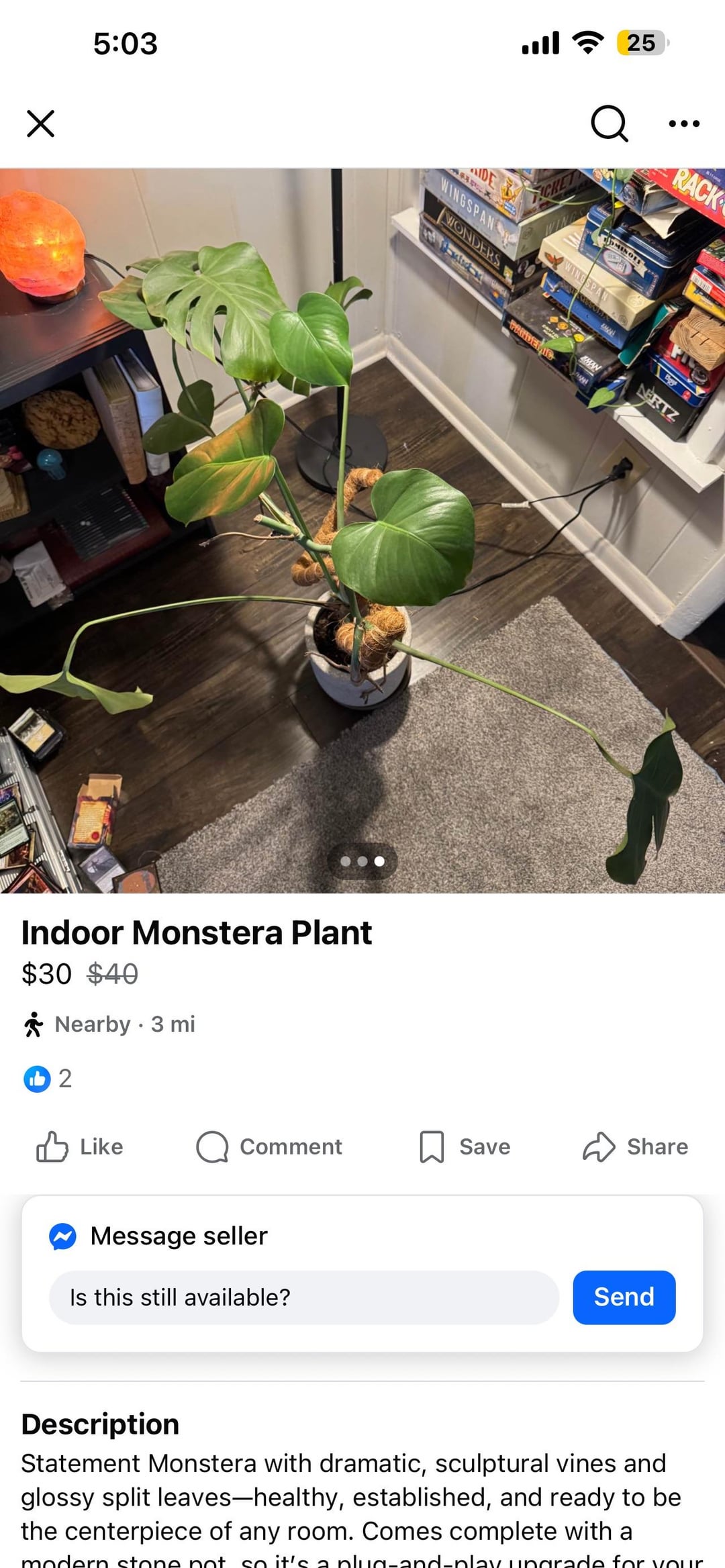Viewport: 725px width, 1568px height.
Task: Comment on the plant listing
Action: (269, 1146)
